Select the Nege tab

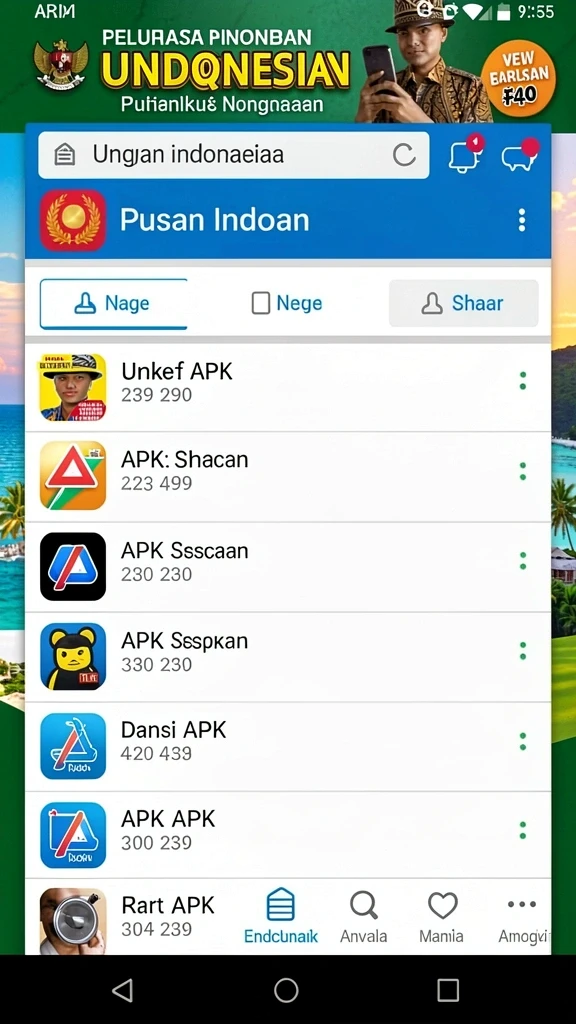pos(287,303)
